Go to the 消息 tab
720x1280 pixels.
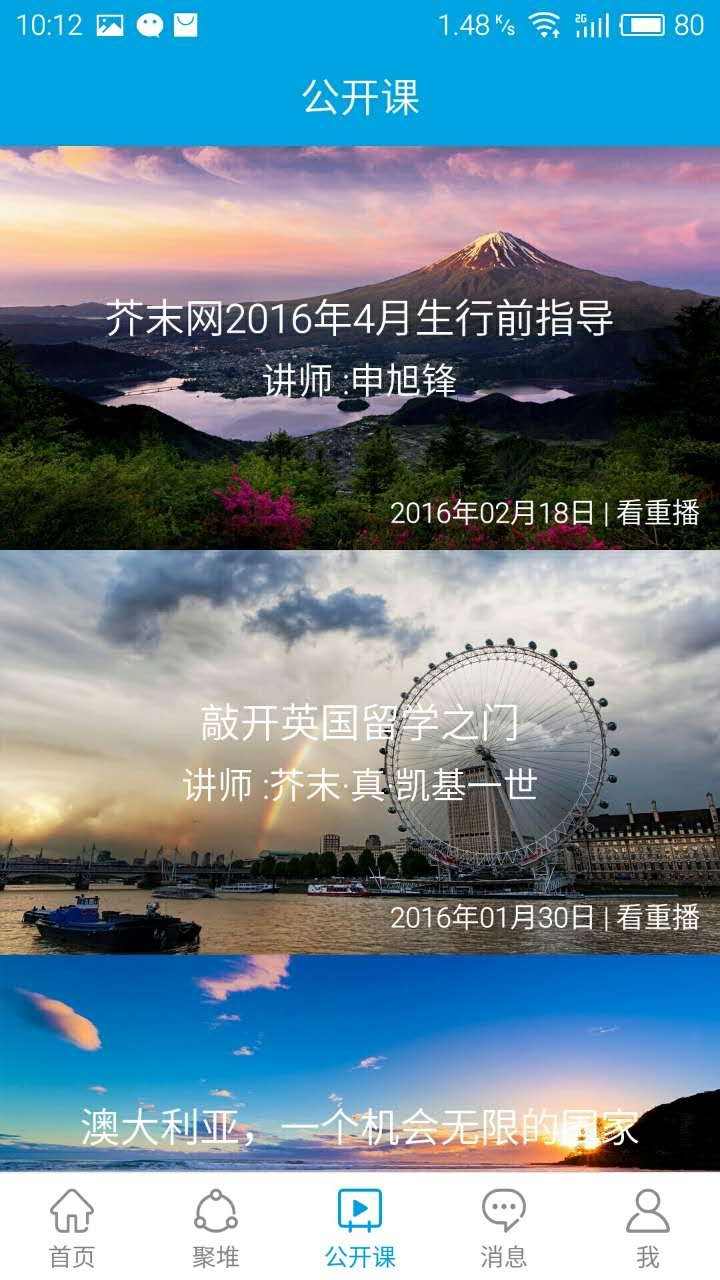coord(504,1228)
